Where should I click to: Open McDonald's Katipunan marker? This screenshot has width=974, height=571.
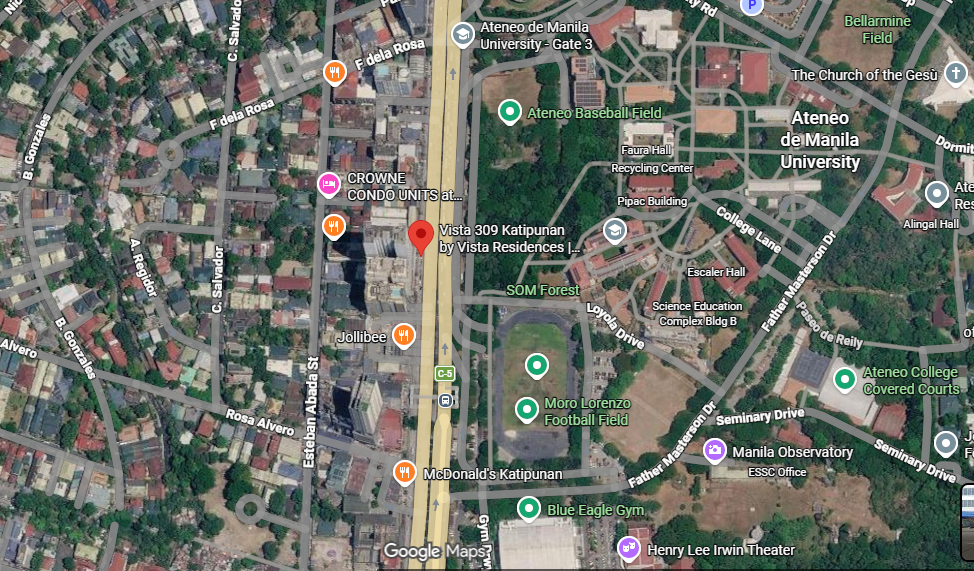404,473
